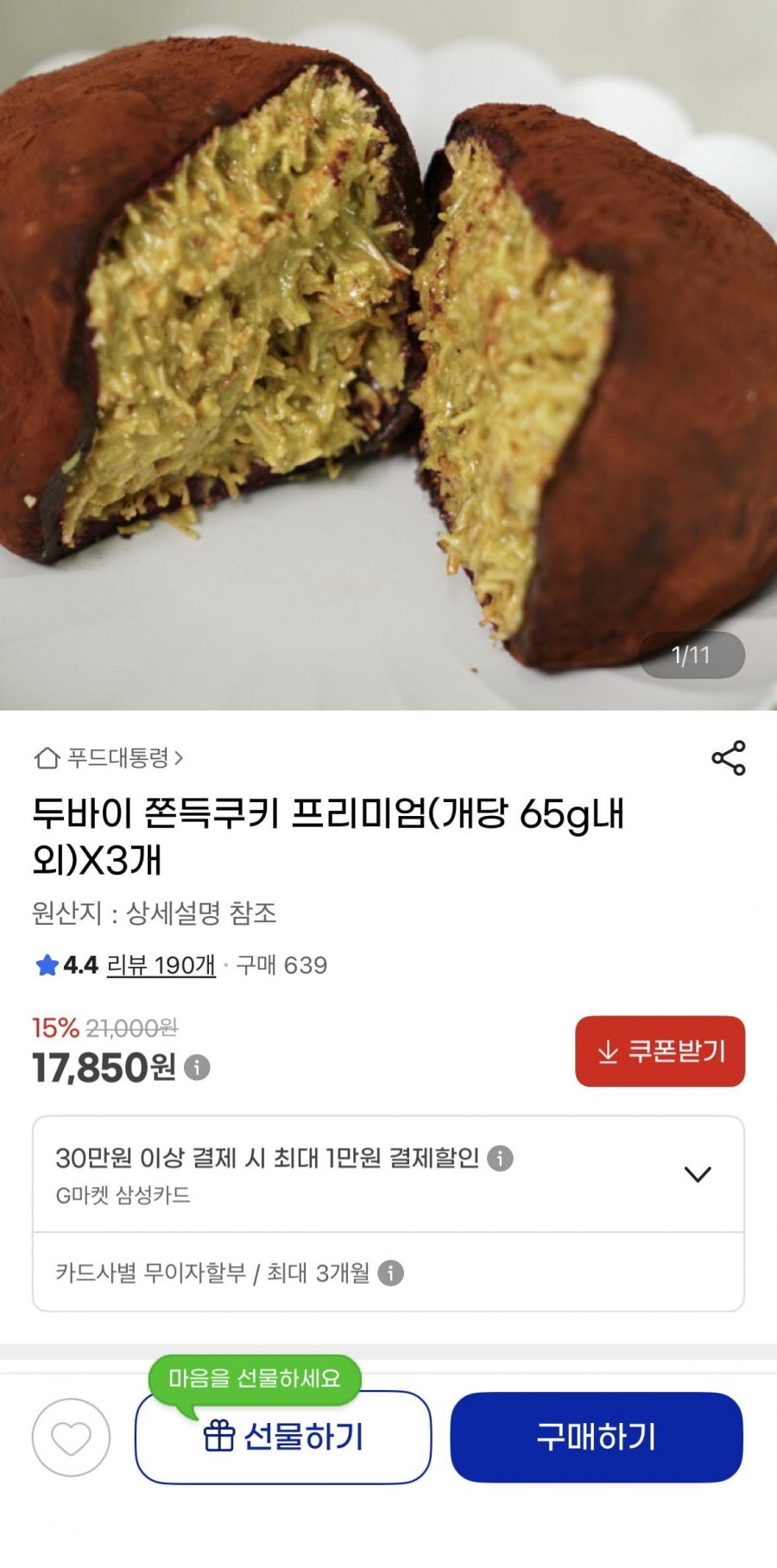Tap the share icon at top right
The image size is (777, 1568).
click(730, 758)
